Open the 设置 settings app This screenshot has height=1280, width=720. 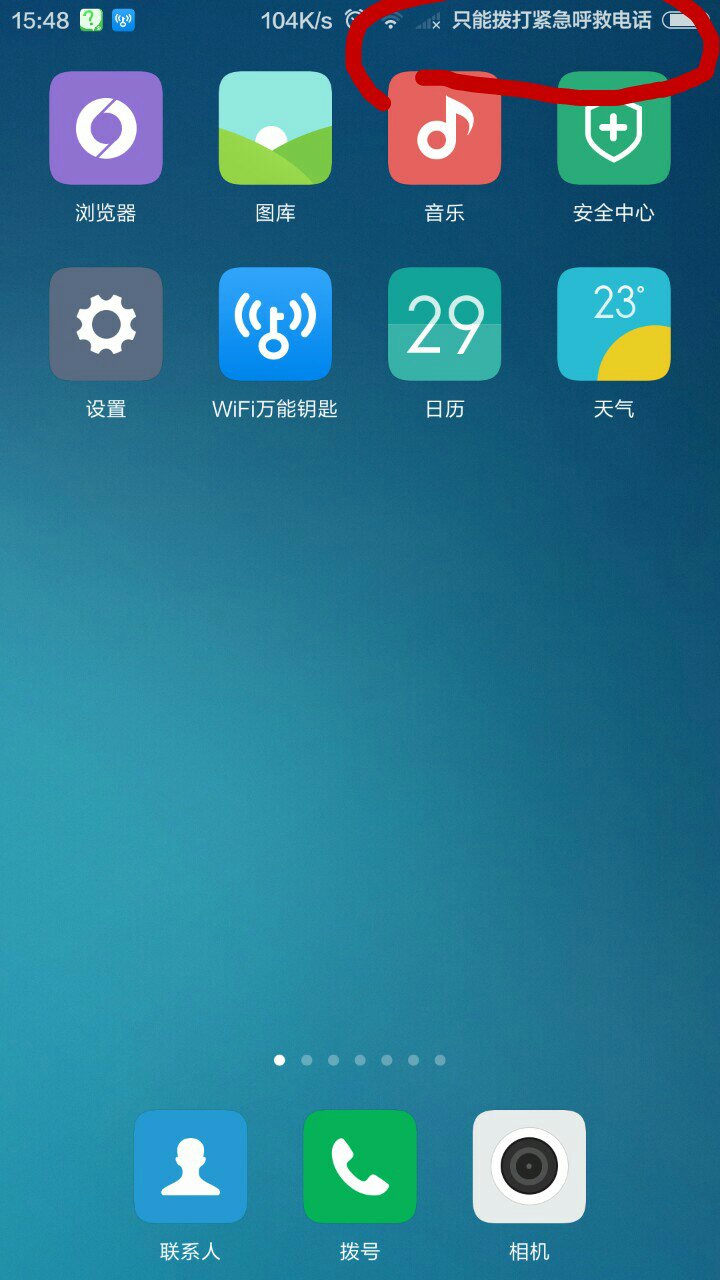pos(106,323)
